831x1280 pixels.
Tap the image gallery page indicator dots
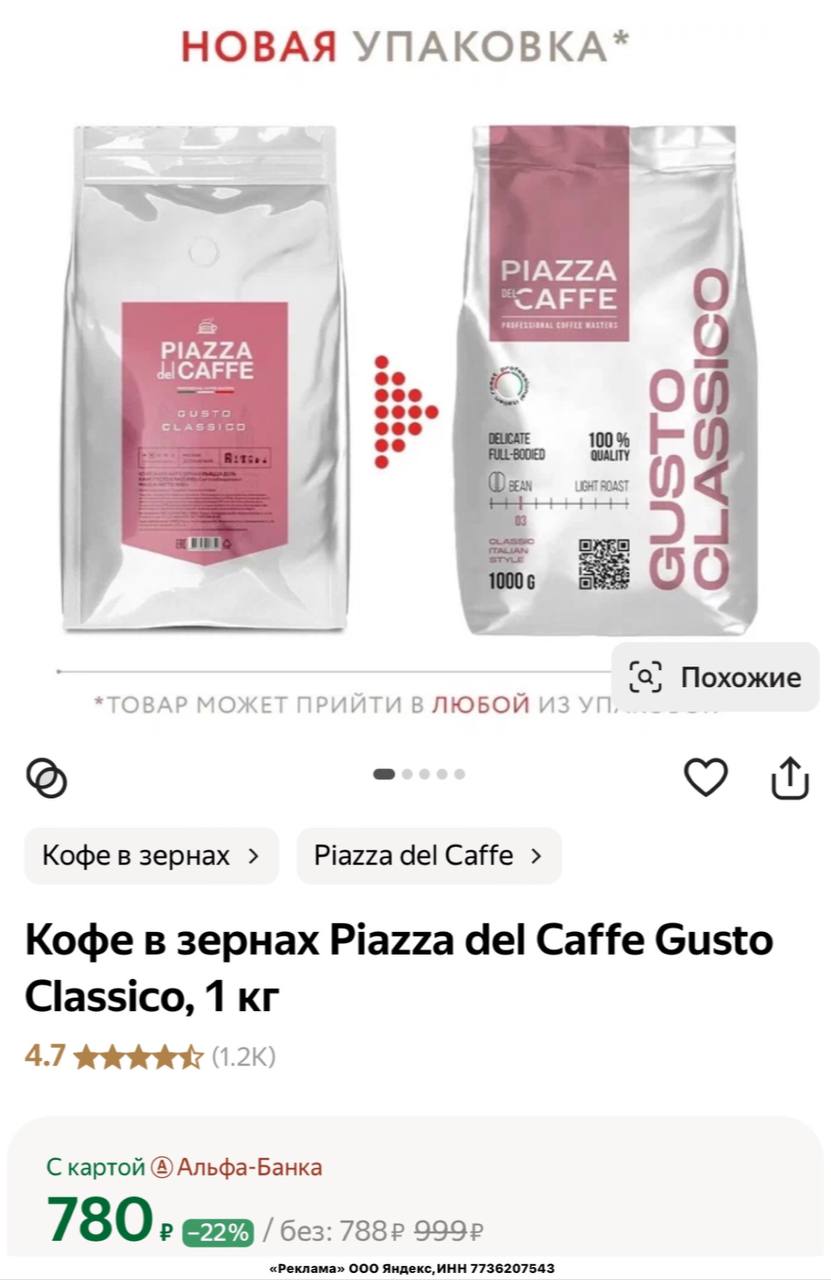coord(418,774)
